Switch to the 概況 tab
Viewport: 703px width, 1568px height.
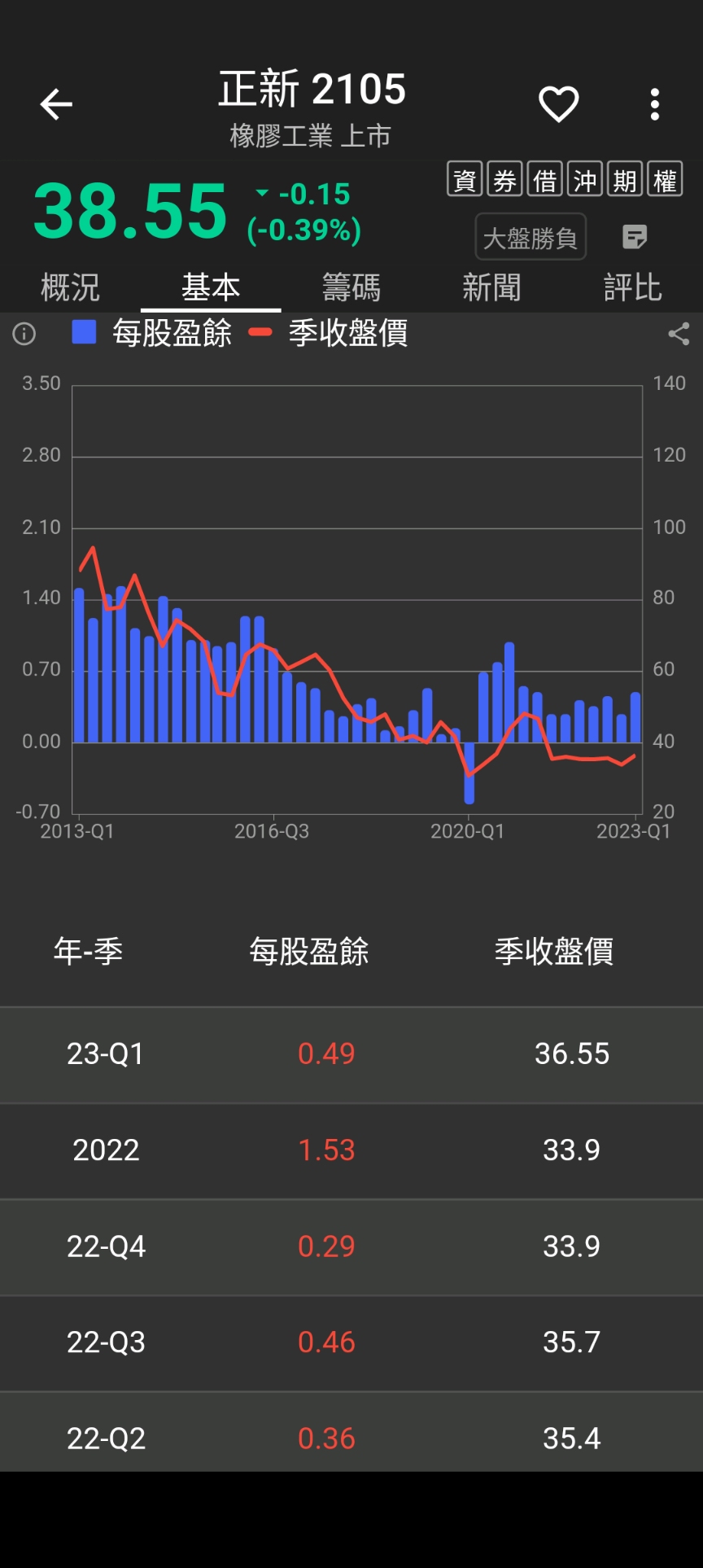tap(70, 287)
